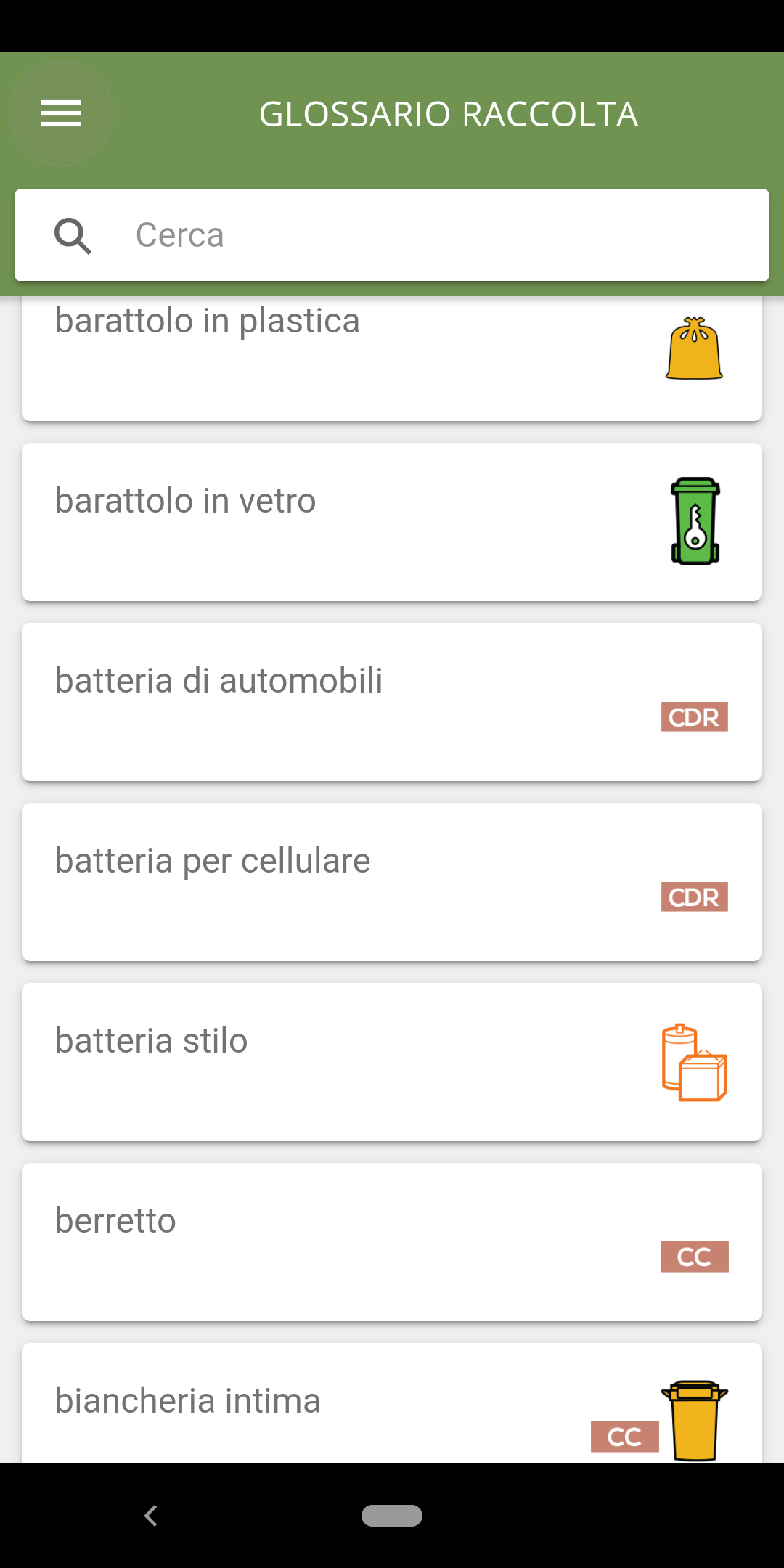
Task: Open the biancheria intima entry
Action: pyautogui.click(x=392, y=1403)
